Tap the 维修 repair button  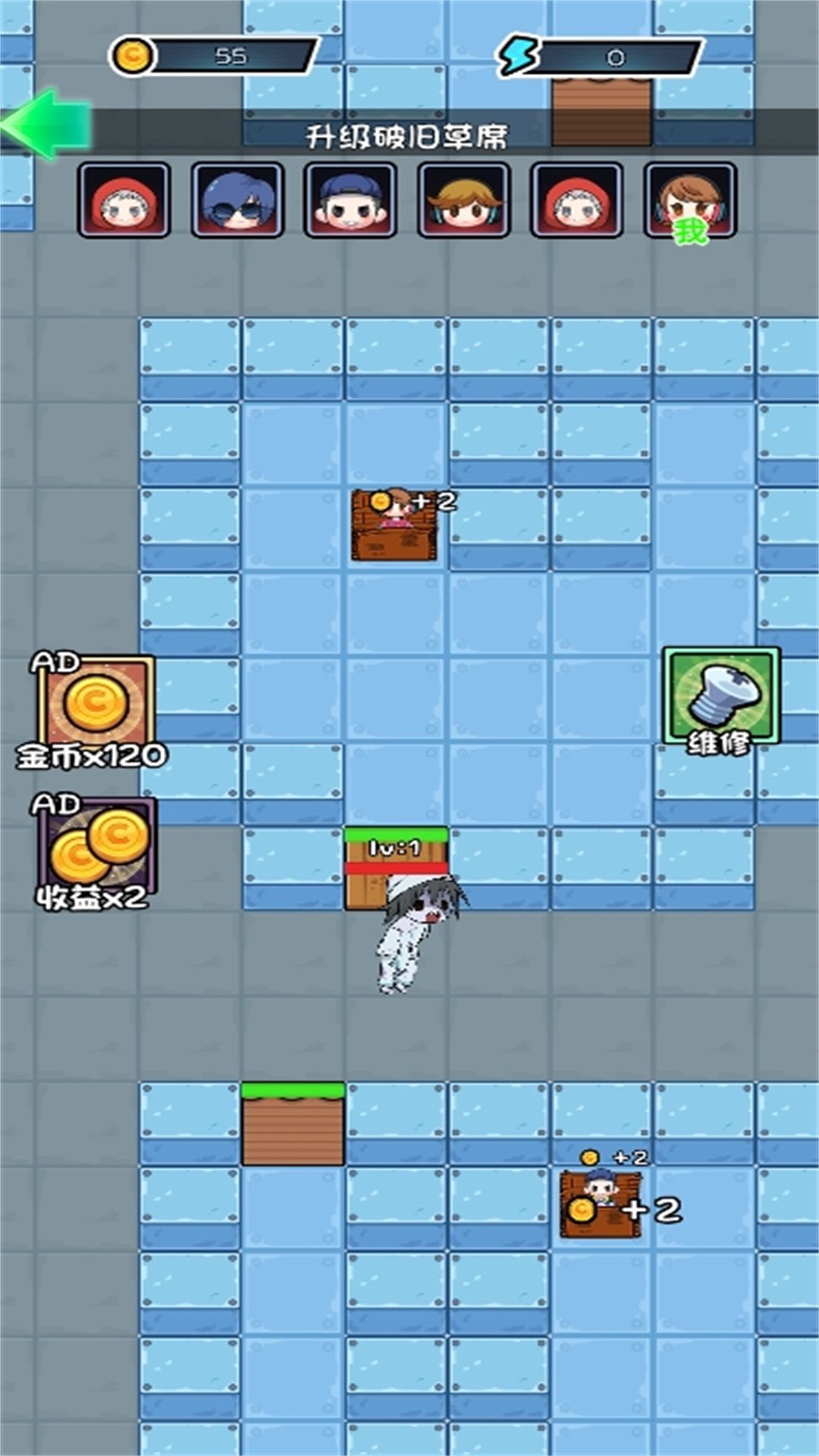pos(720,698)
